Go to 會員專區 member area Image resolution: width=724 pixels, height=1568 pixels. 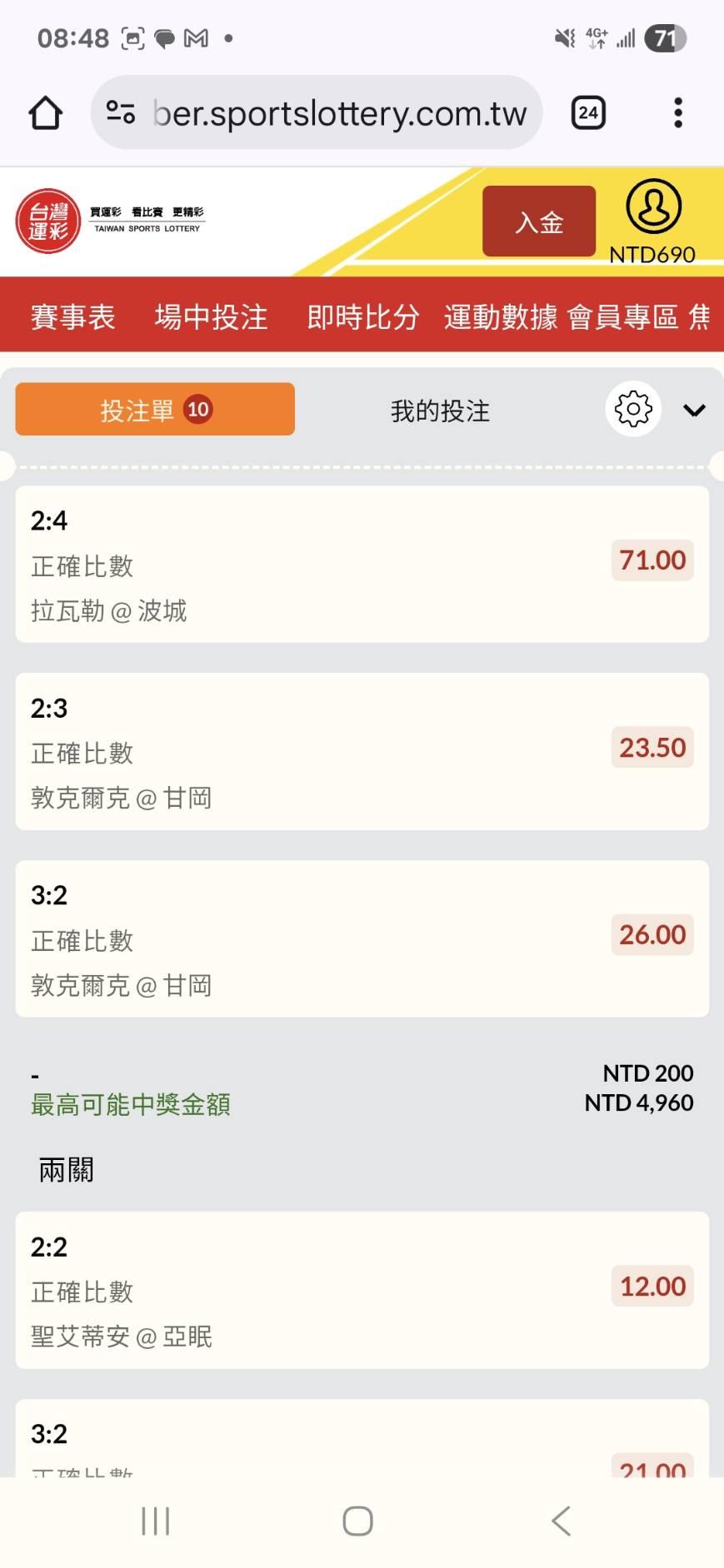[x=622, y=316]
